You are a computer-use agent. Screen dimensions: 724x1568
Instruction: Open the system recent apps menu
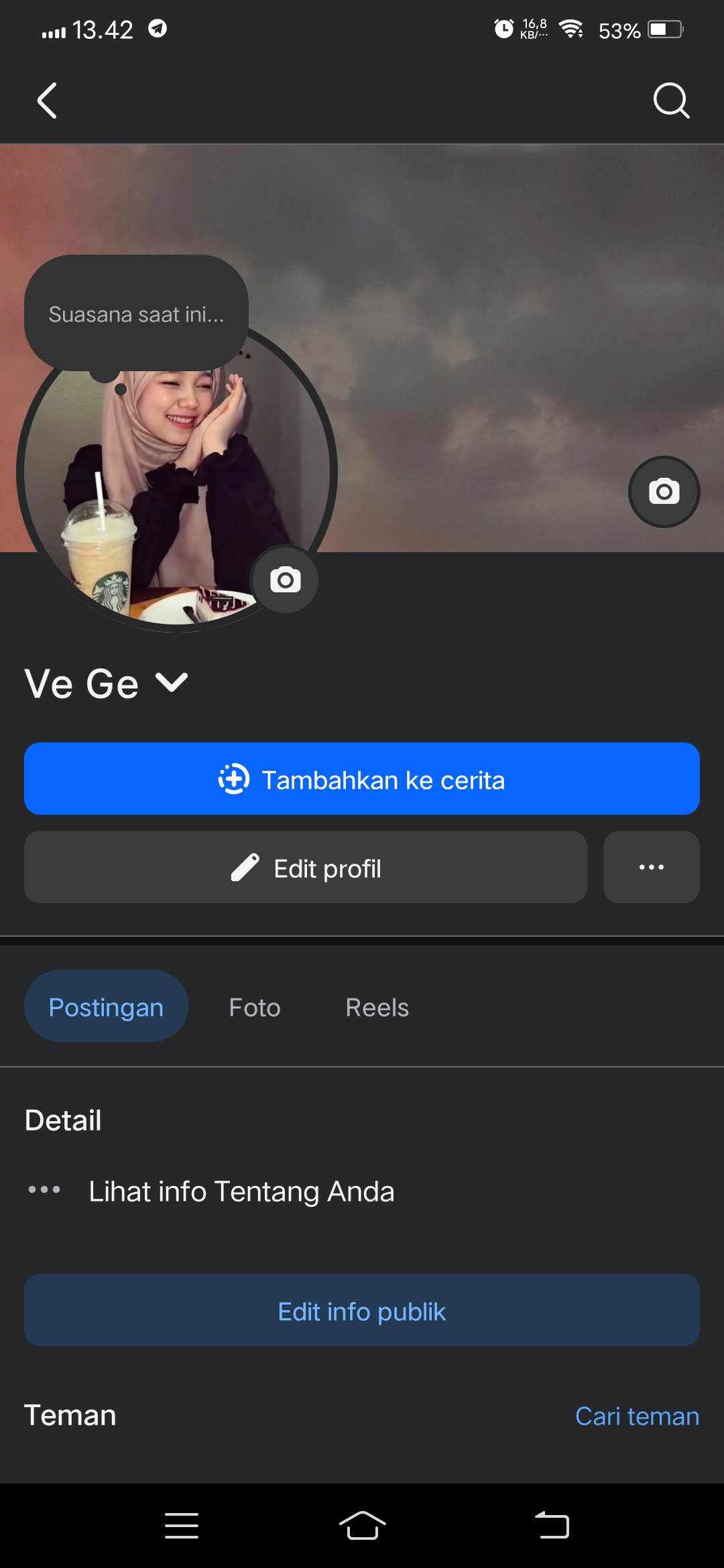point(182,1526)
